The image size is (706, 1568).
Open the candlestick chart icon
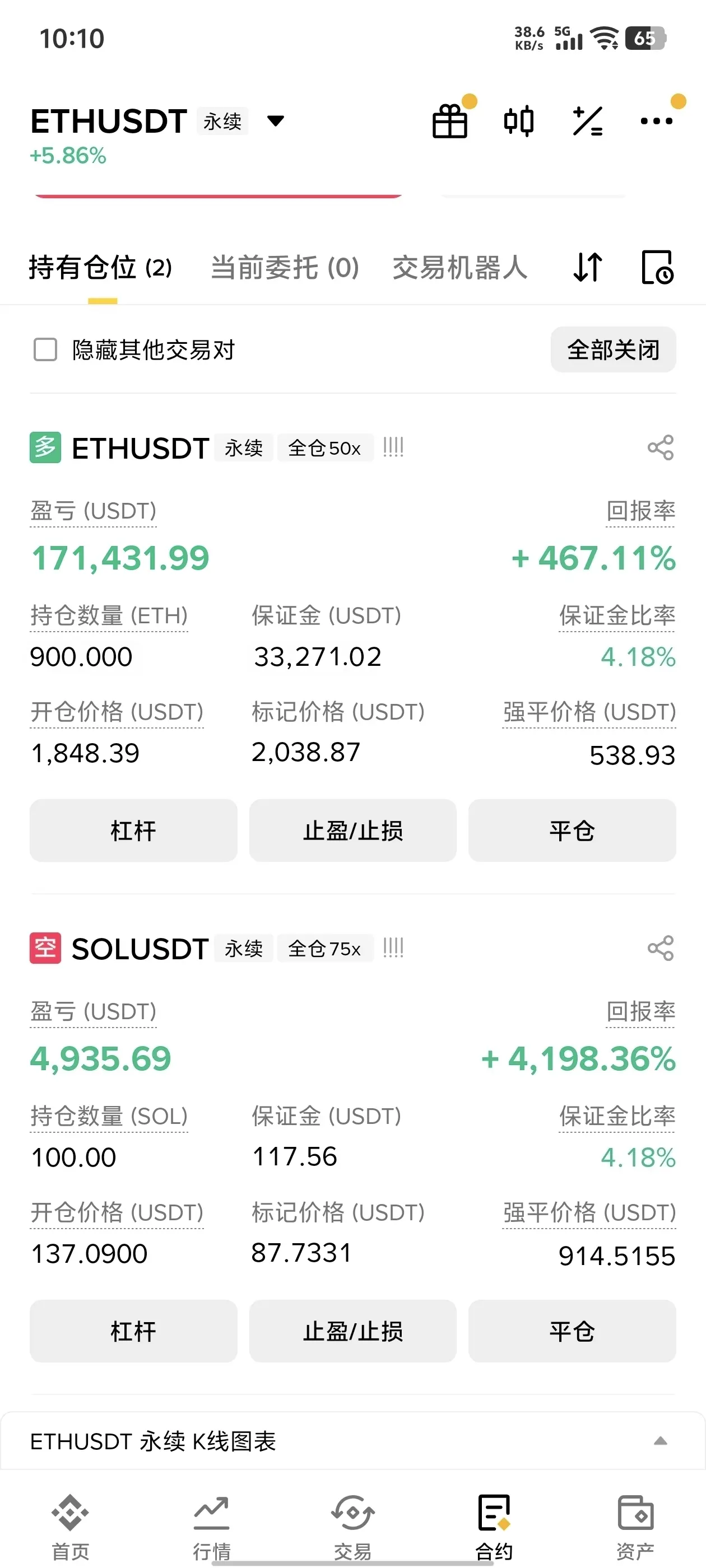click(519, 121)
